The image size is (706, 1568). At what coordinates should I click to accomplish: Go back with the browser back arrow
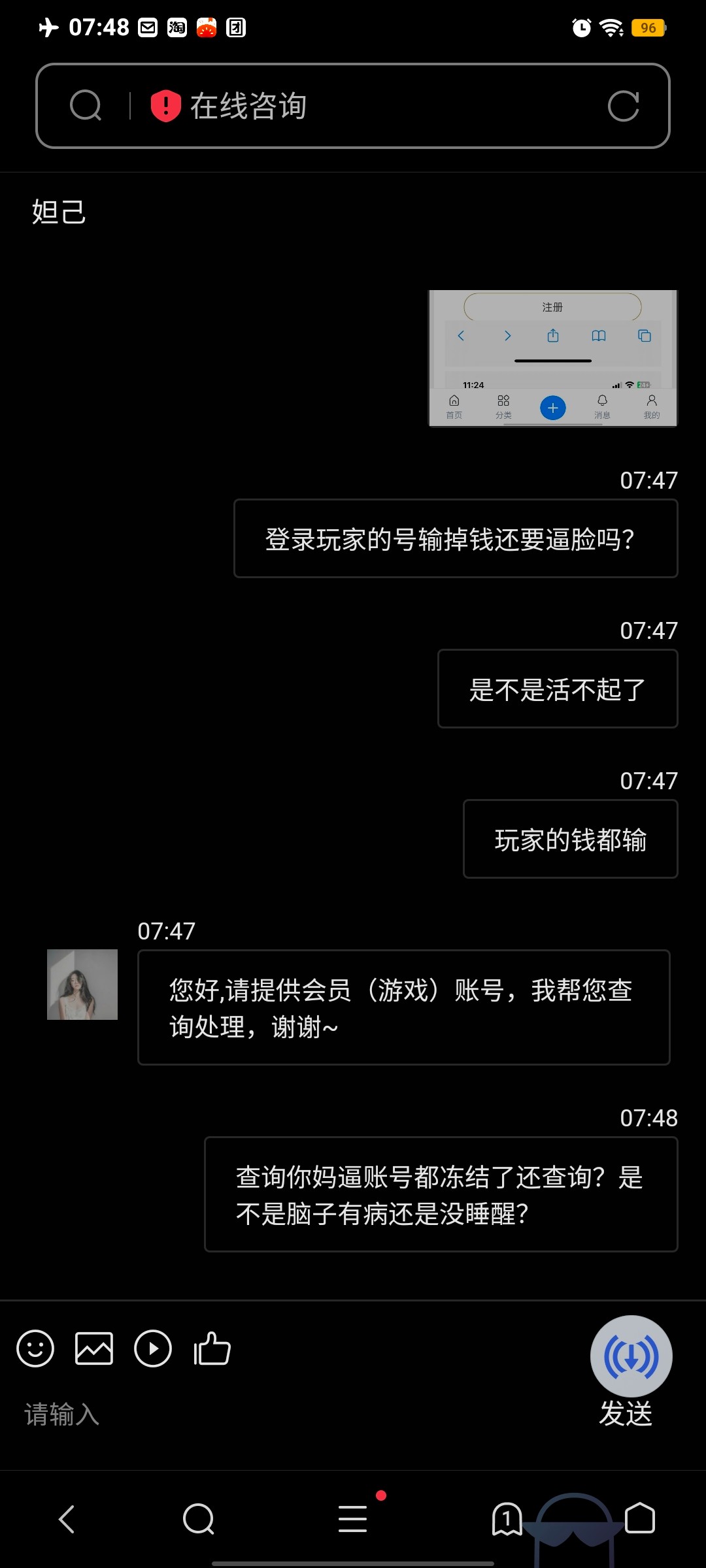[67, 1519]
